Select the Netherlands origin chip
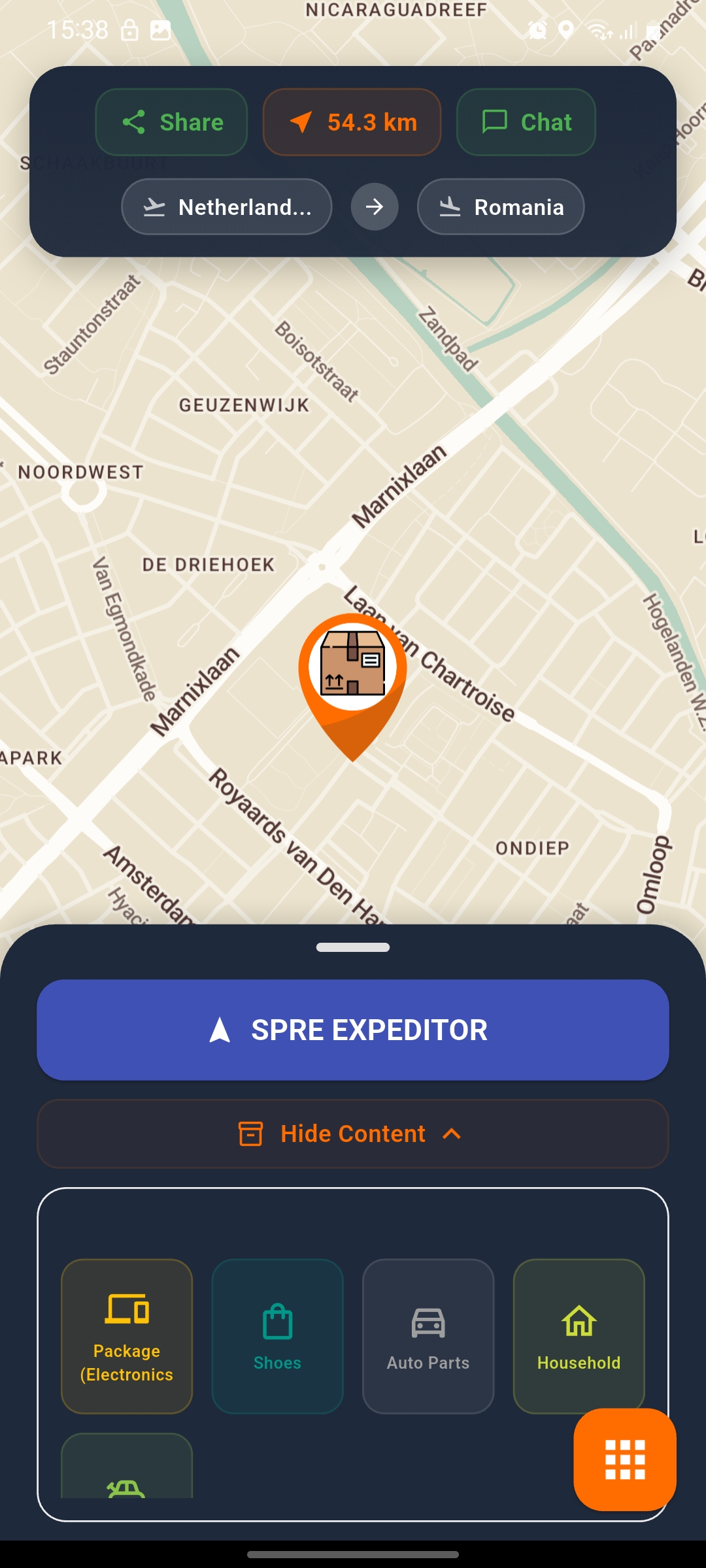 click(226, 207)
